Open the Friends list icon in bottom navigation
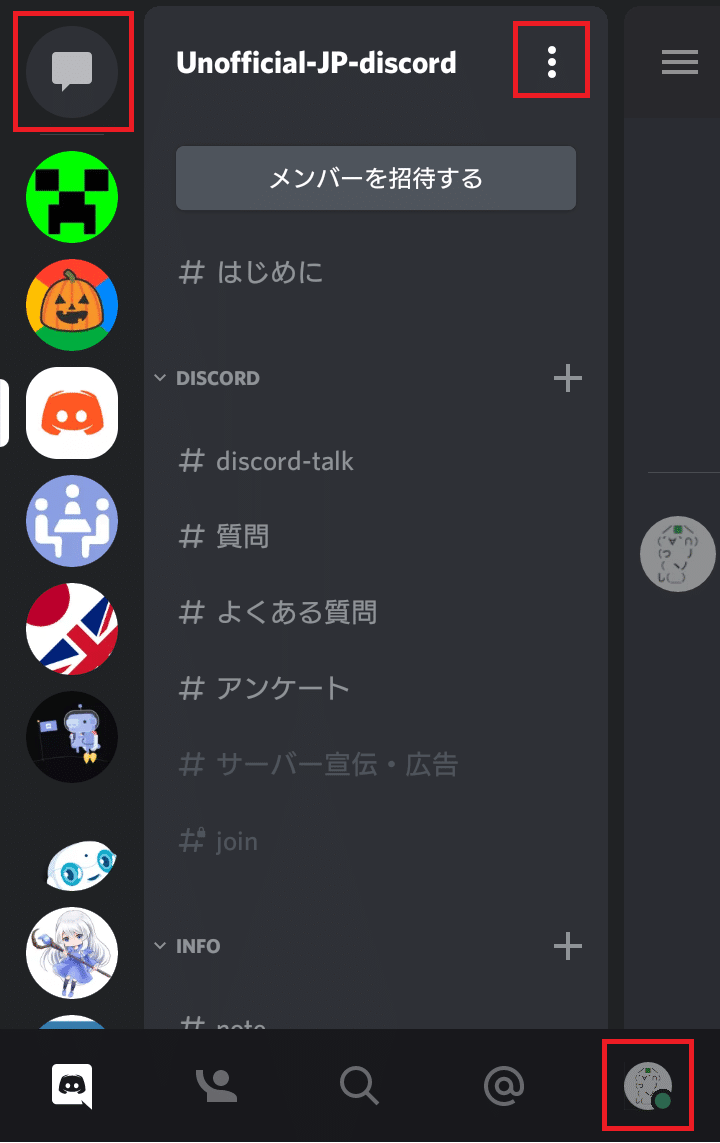 tap(215, 1086)
